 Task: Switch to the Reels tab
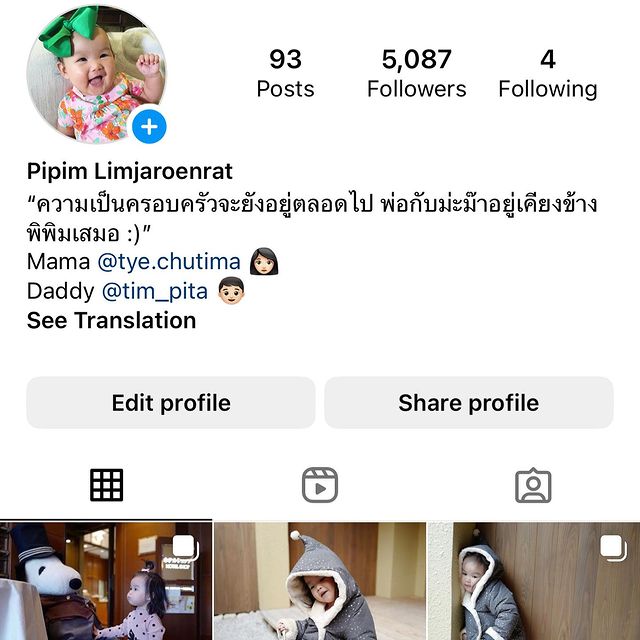320,485
